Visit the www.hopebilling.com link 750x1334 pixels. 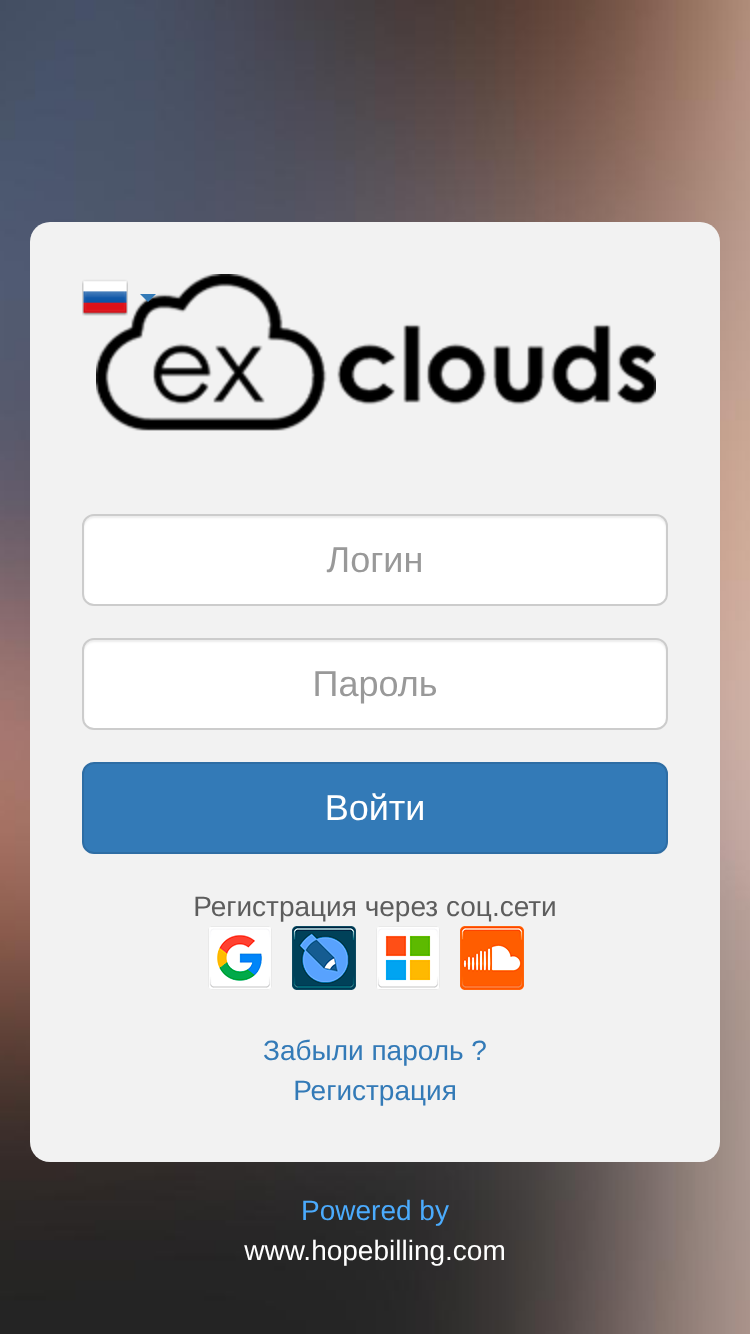click(375, 1251)
